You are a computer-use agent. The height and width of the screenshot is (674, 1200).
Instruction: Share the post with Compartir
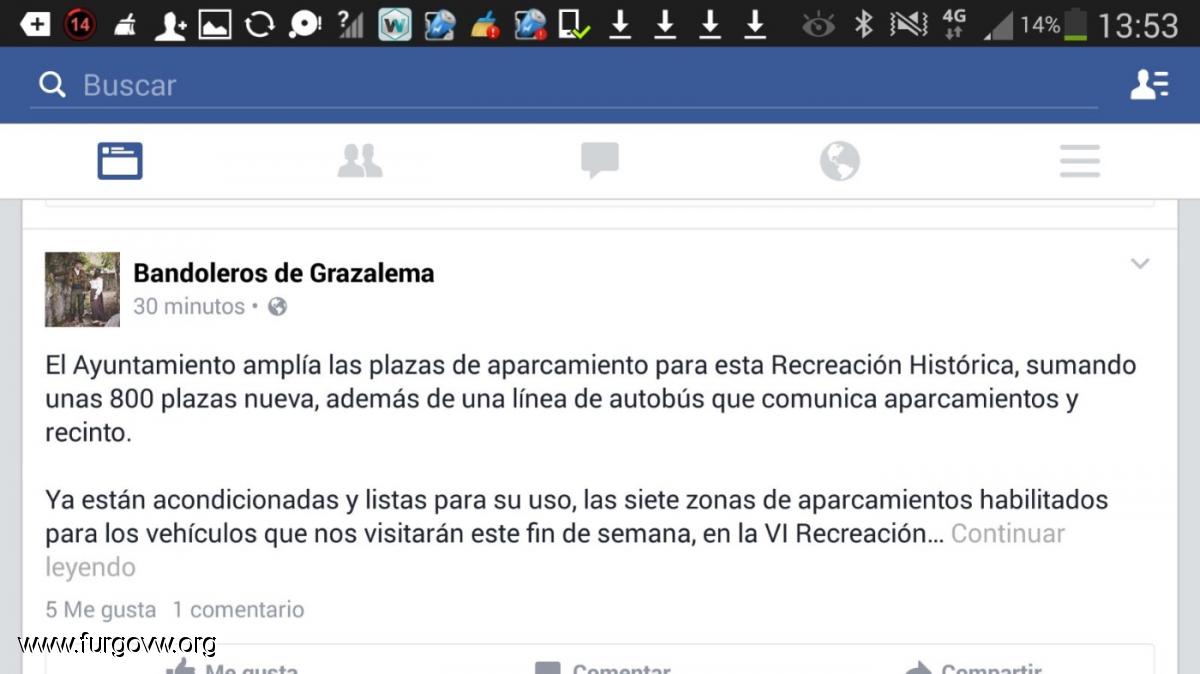point(974,666)
